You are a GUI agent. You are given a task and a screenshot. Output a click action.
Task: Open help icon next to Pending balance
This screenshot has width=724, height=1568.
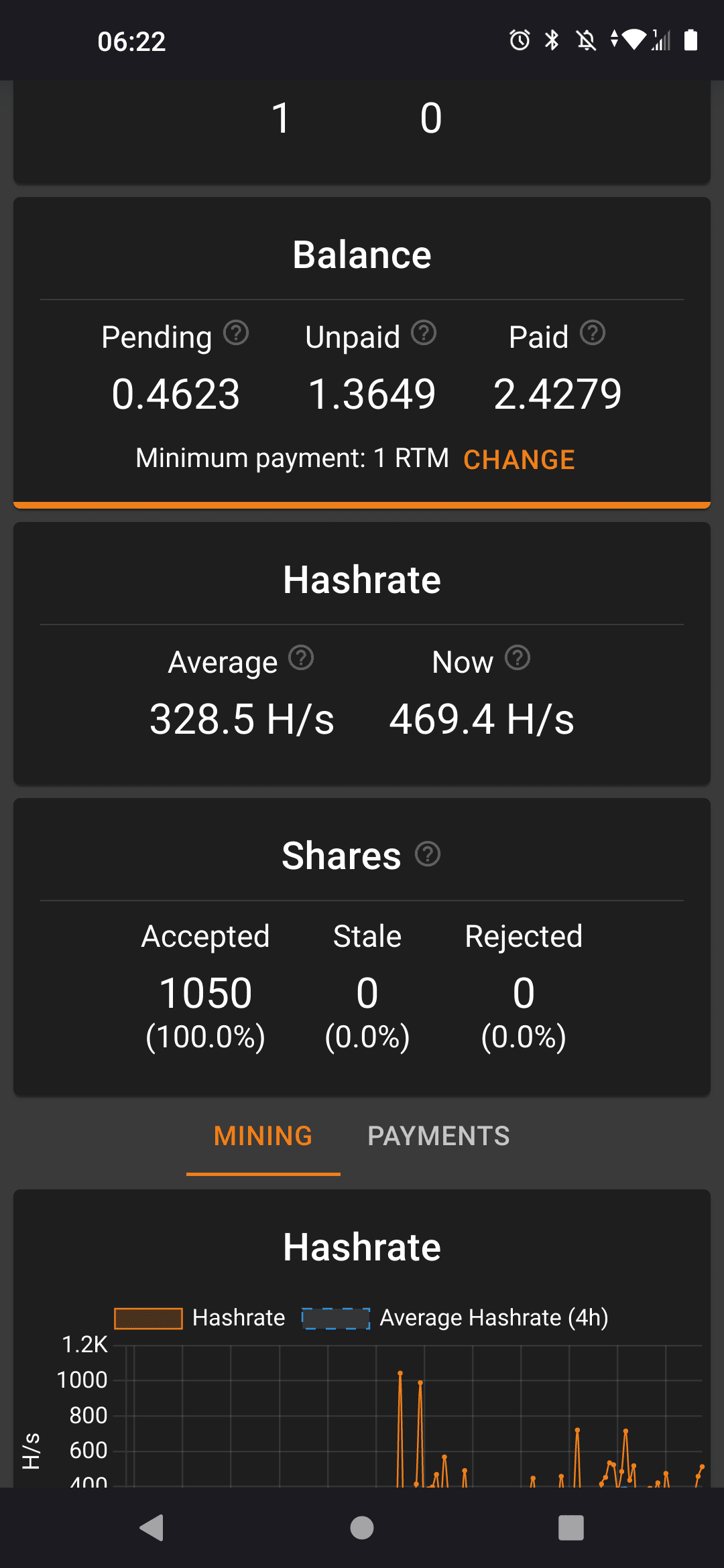(x=236, y=333)
